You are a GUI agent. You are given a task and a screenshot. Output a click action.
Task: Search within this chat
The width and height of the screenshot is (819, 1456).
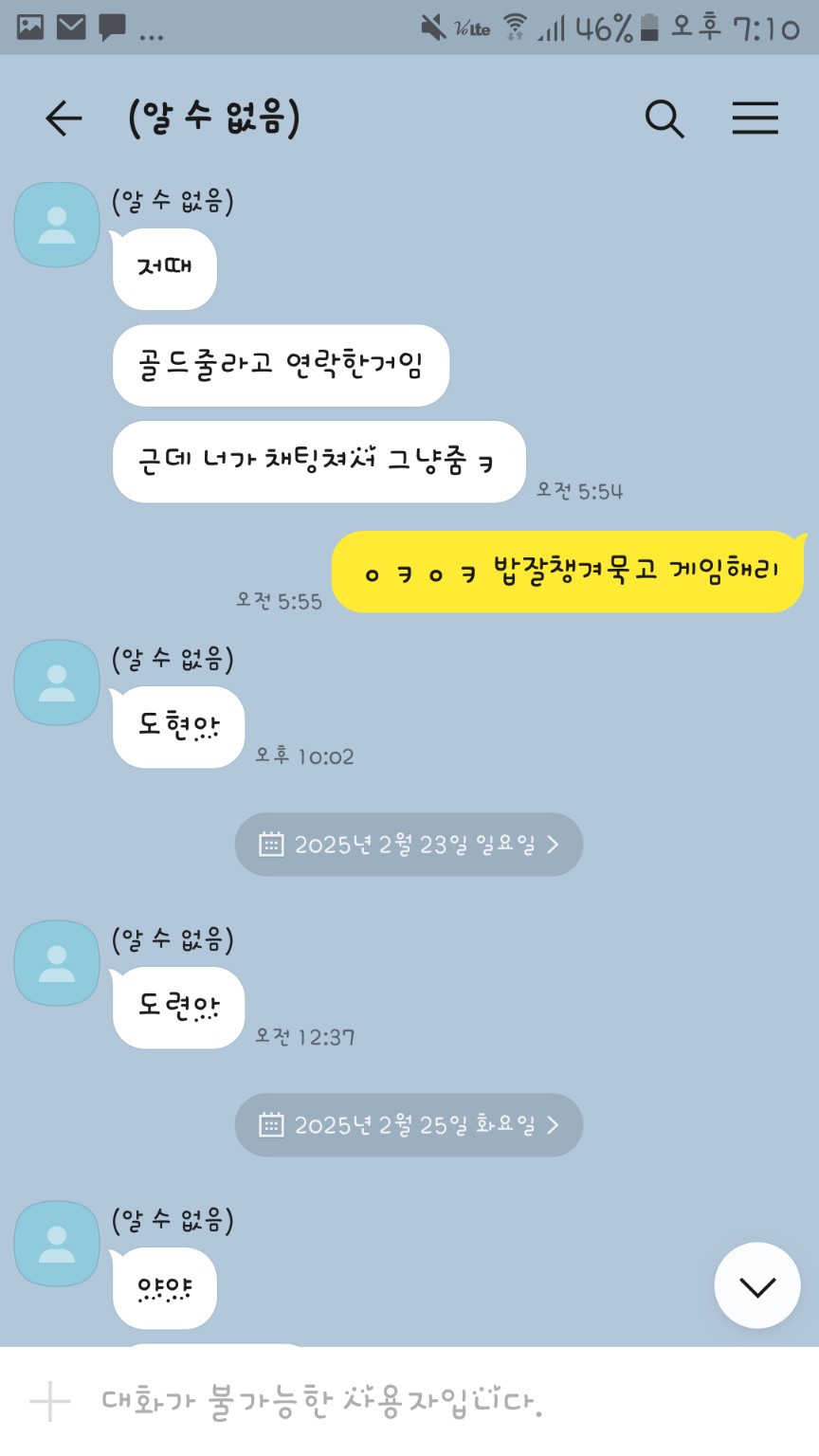click(x=664, y=119)
